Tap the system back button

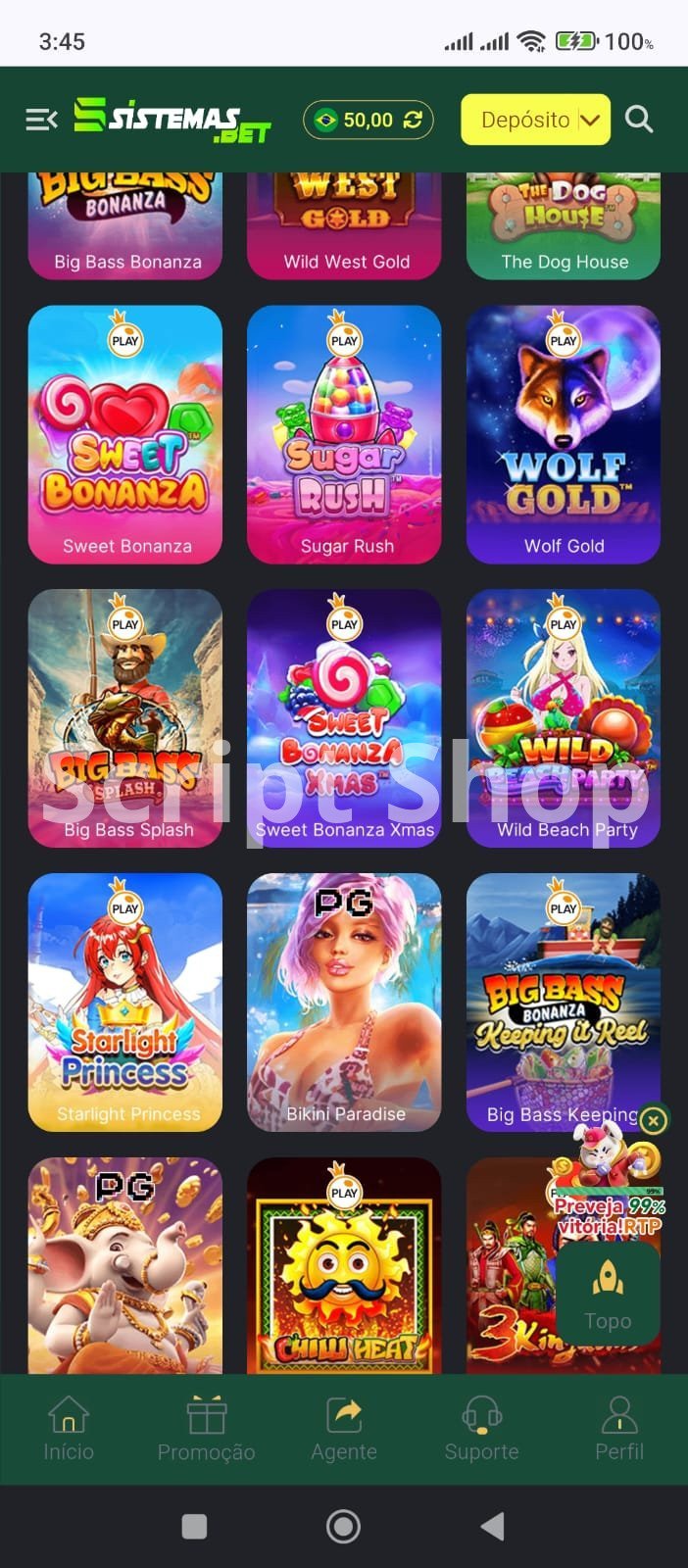click(493, 1526)
